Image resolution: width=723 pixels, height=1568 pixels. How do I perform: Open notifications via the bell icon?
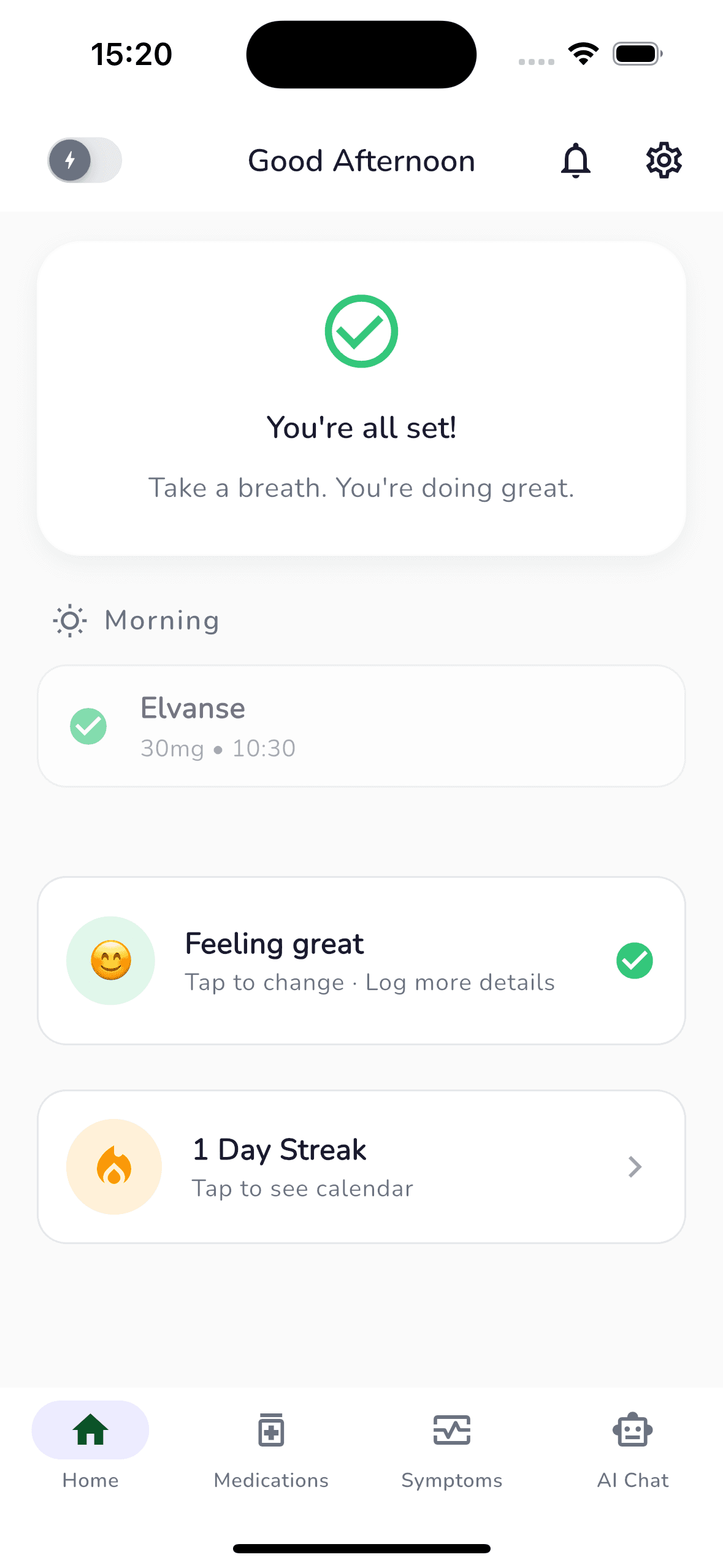point(575,160)
